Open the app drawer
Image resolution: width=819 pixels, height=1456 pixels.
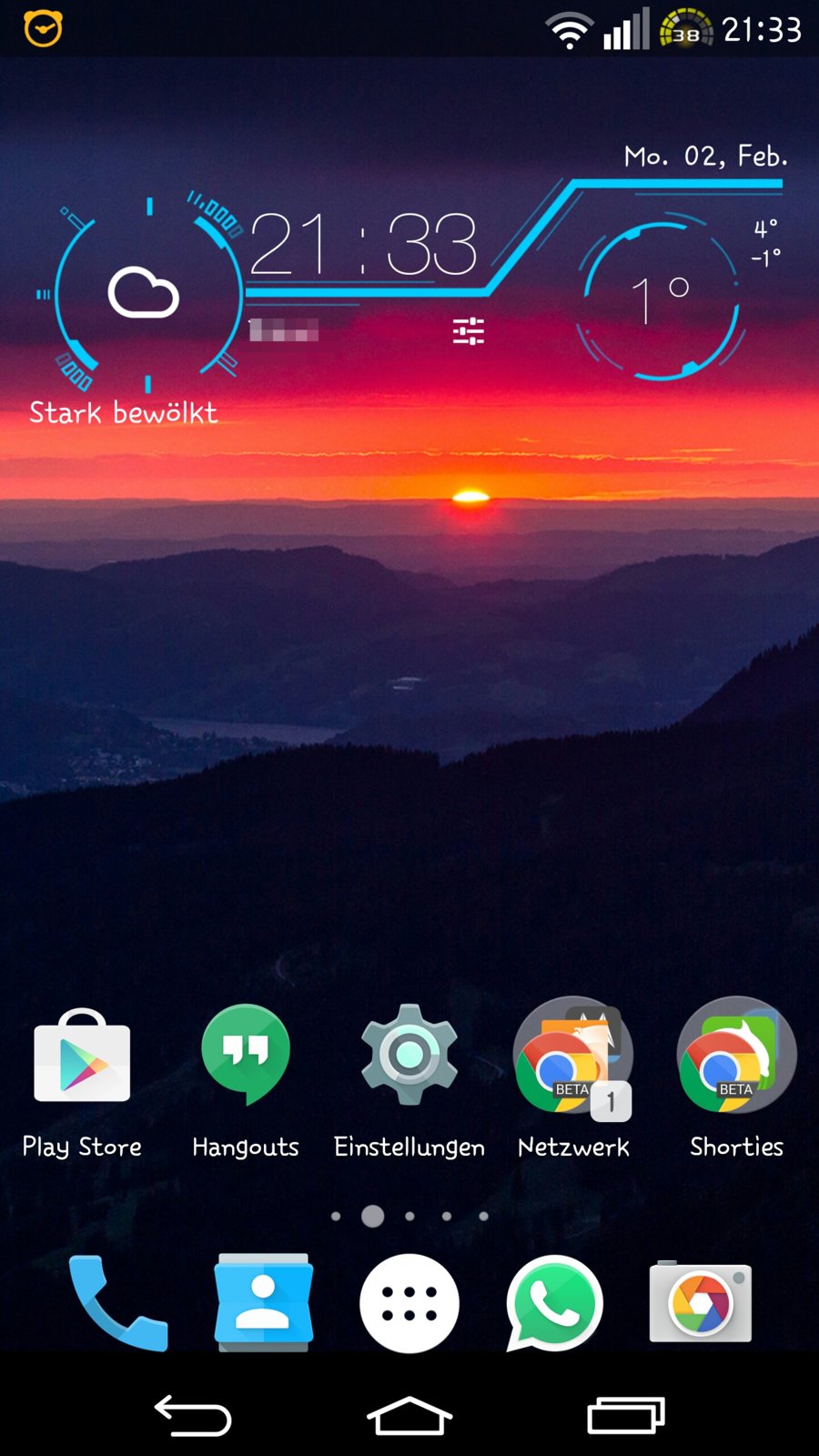pos(409,1303)
